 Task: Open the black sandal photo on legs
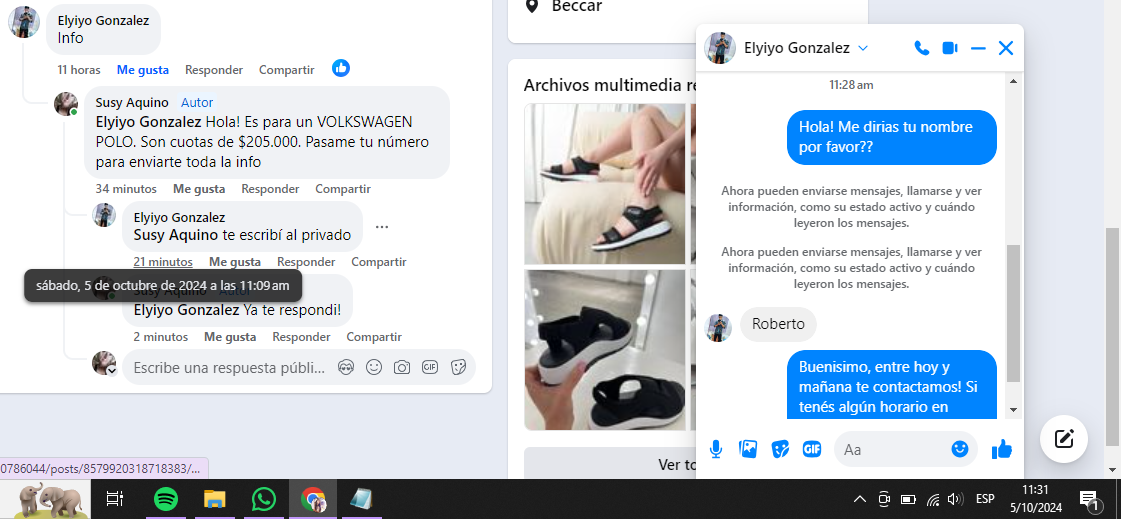coord(604,184)
